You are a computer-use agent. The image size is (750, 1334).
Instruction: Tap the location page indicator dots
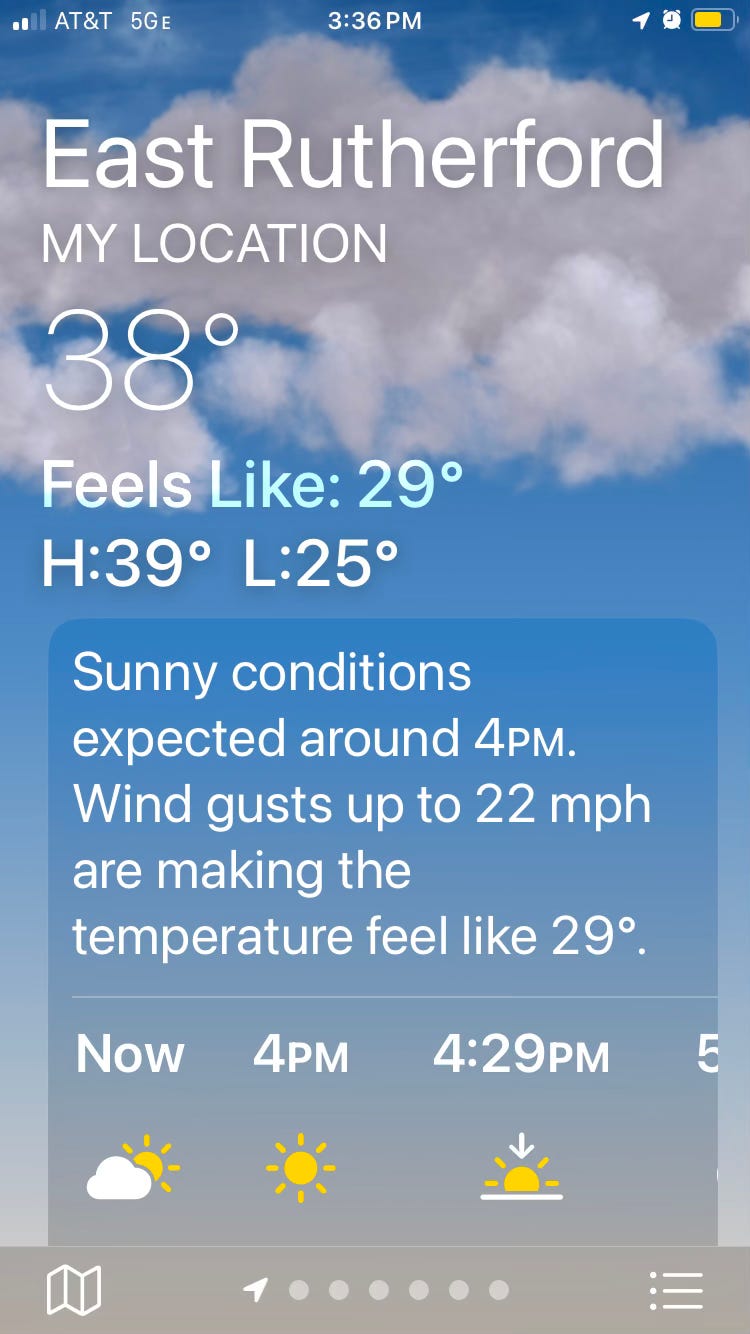[x=378, y=1290]
